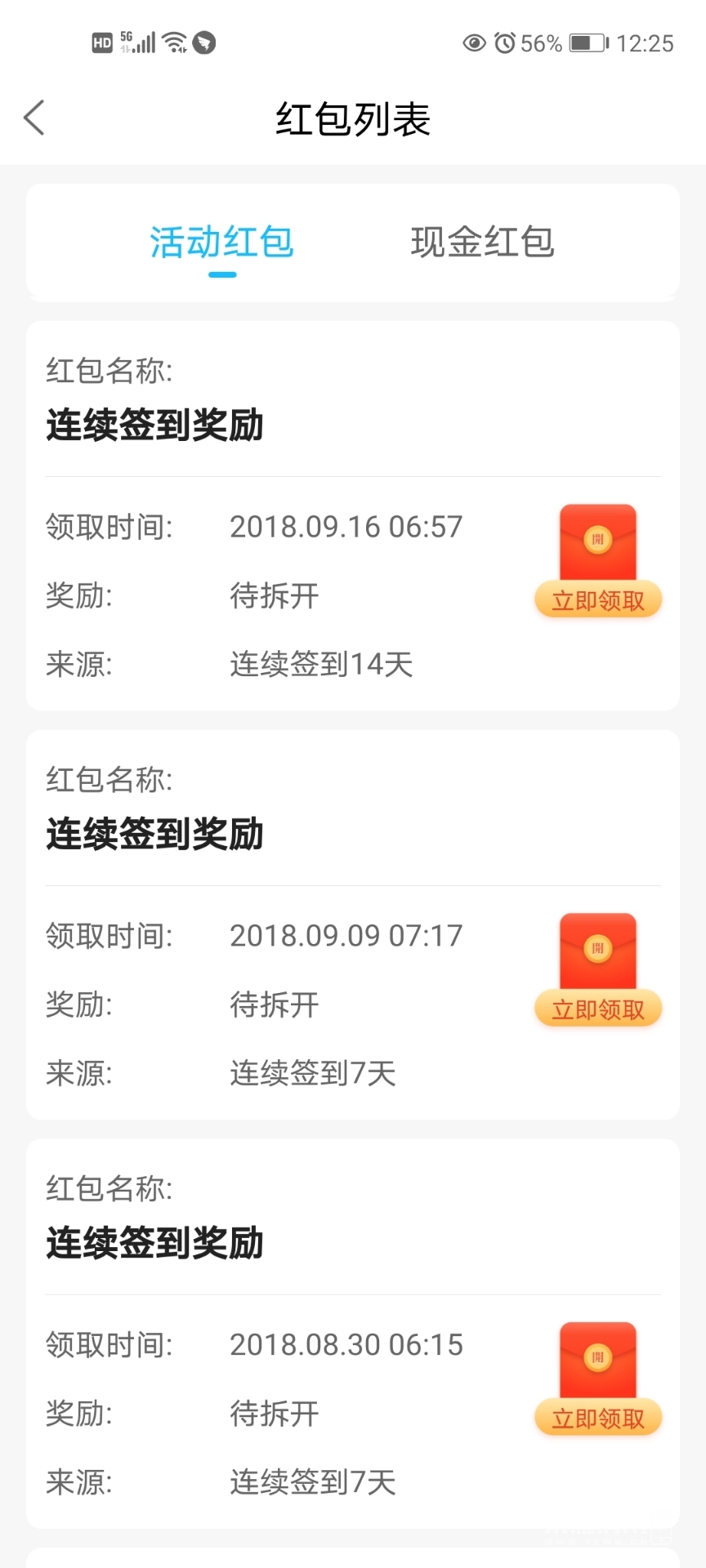Select the 活动红包 tab

tap(221, 242)
